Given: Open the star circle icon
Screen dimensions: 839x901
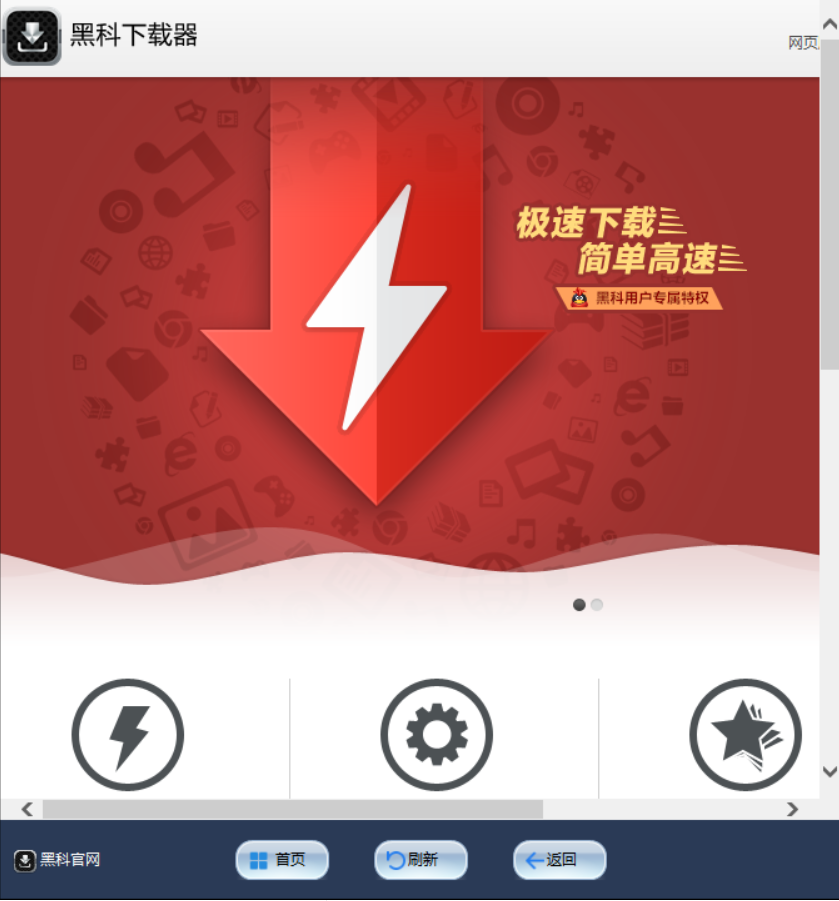Looking at the screenshot, I should coord(745,735).
